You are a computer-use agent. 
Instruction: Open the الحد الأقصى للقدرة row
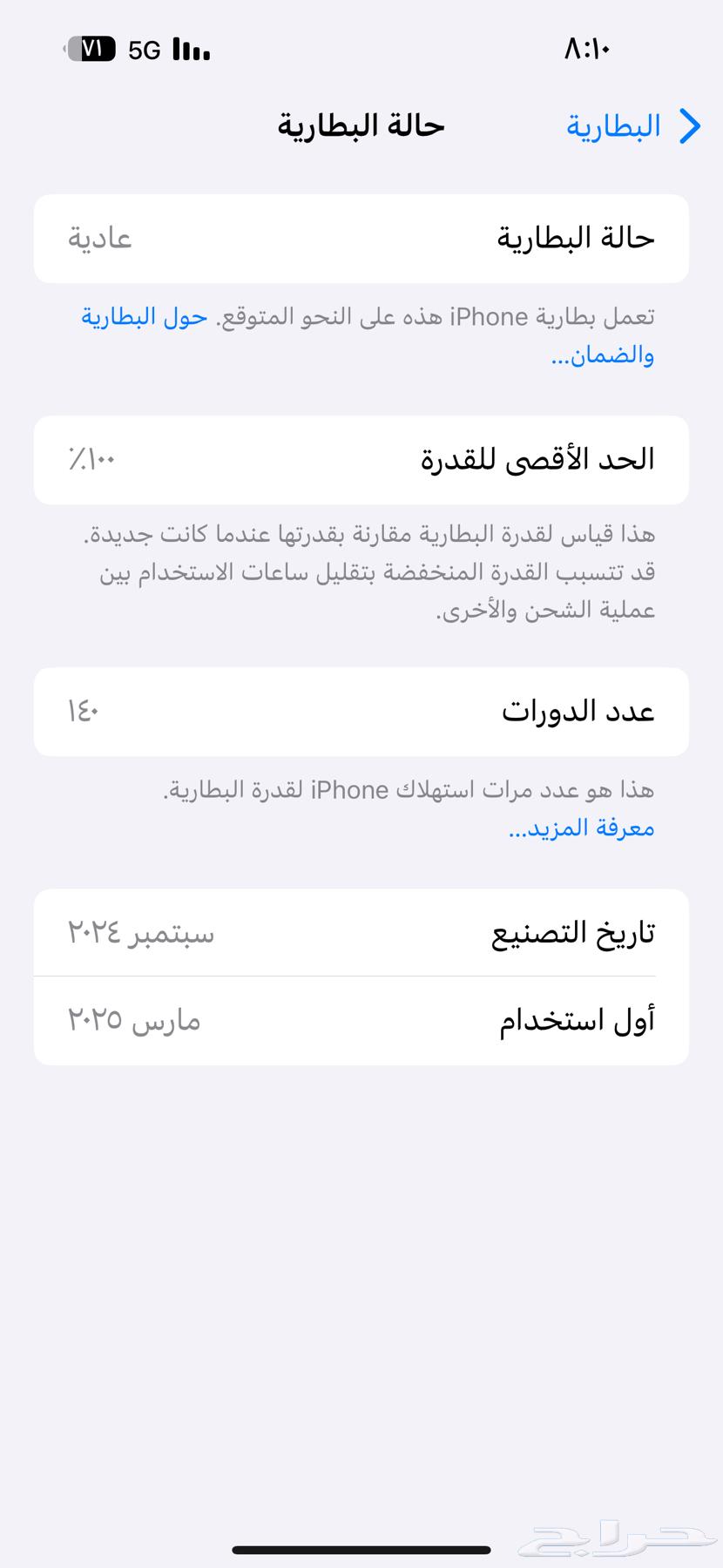pos(361,460)
